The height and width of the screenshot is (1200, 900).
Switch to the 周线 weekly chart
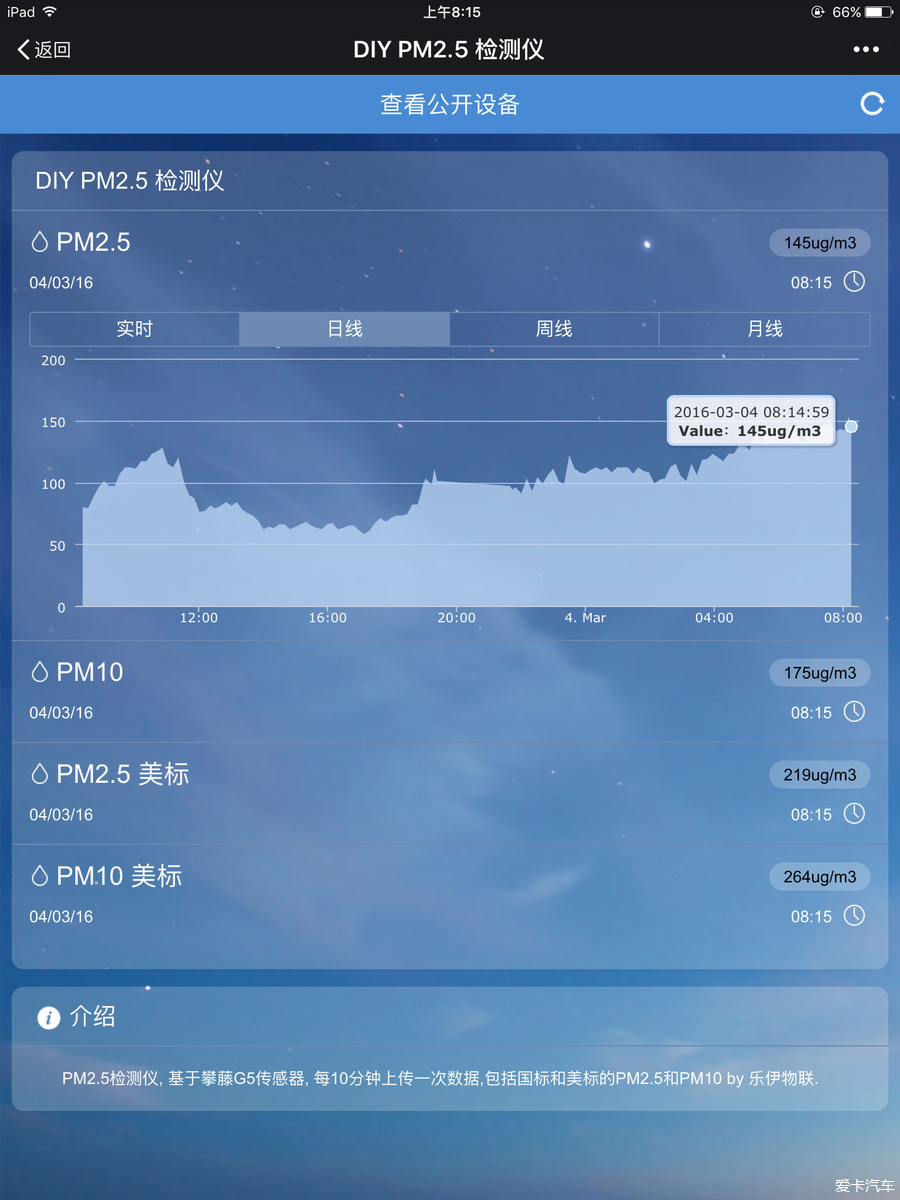(x=554, y=329)
